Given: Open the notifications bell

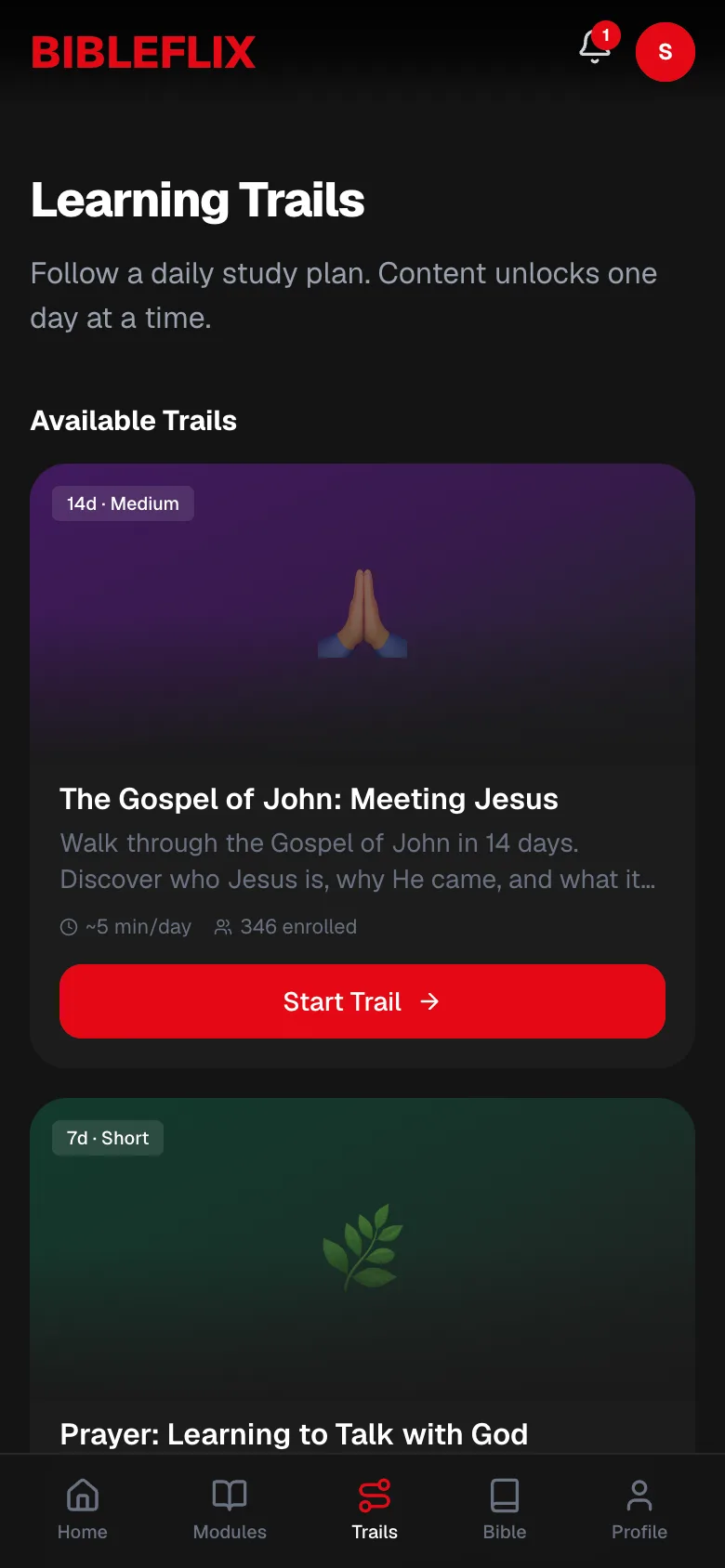Looking at the screenshot, I should pyautogui.click(x=595, y=46).
